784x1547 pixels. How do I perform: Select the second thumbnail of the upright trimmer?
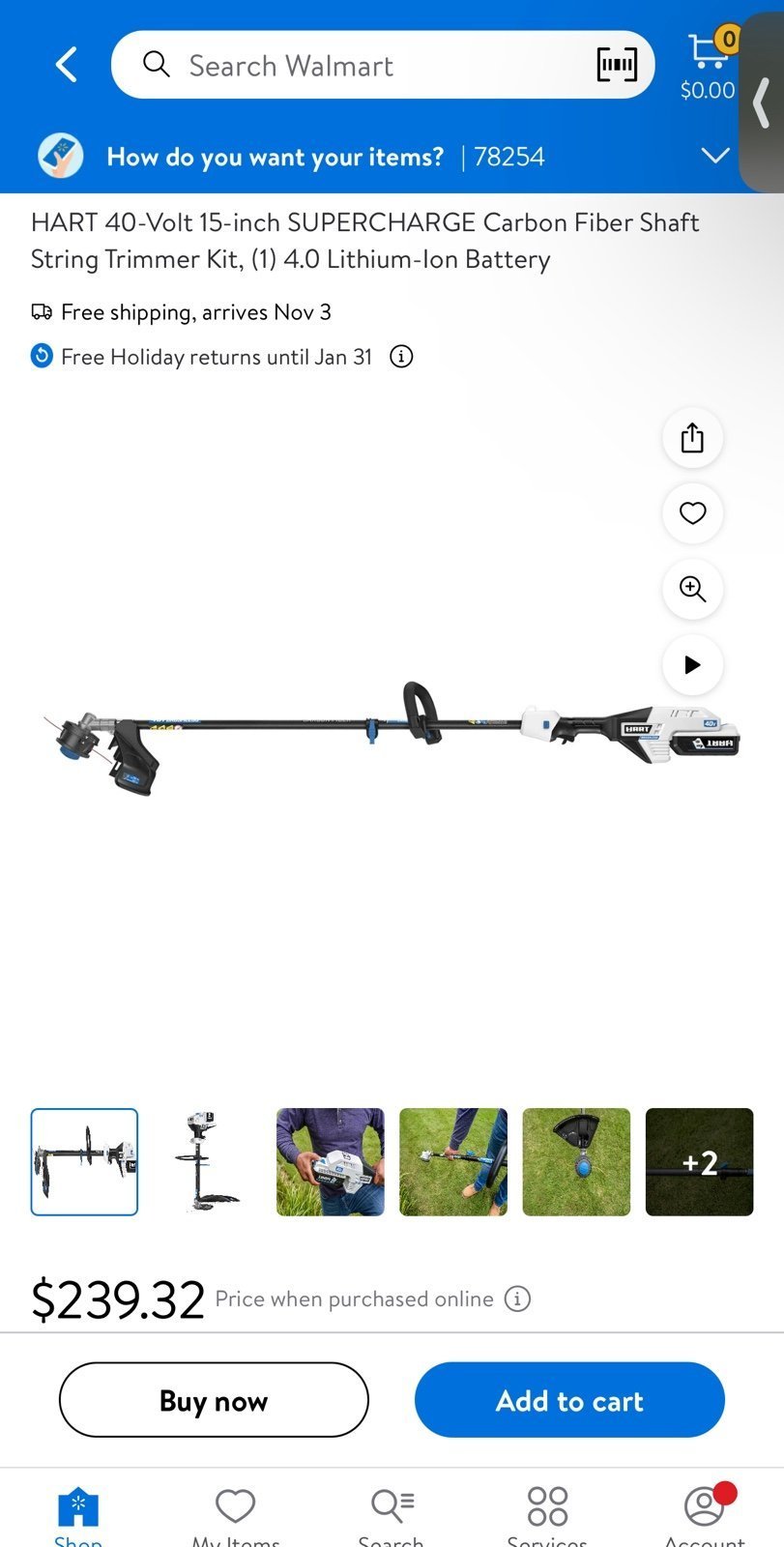coord(207,1161)
